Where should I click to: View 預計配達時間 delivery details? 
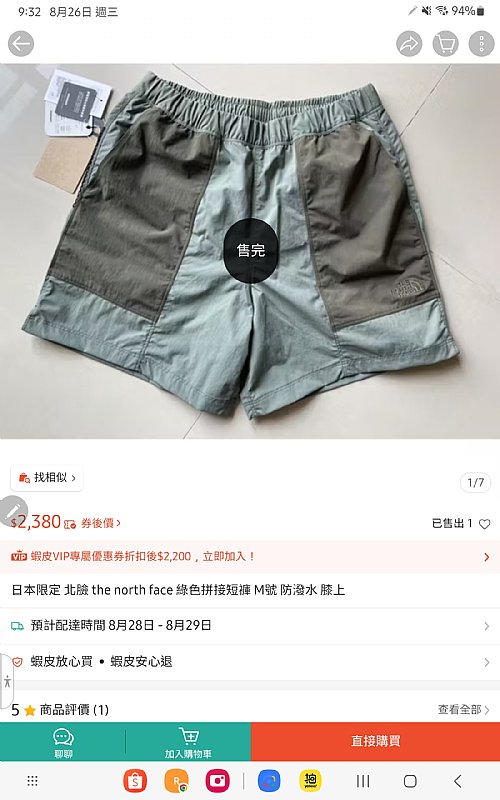(250, 626)
